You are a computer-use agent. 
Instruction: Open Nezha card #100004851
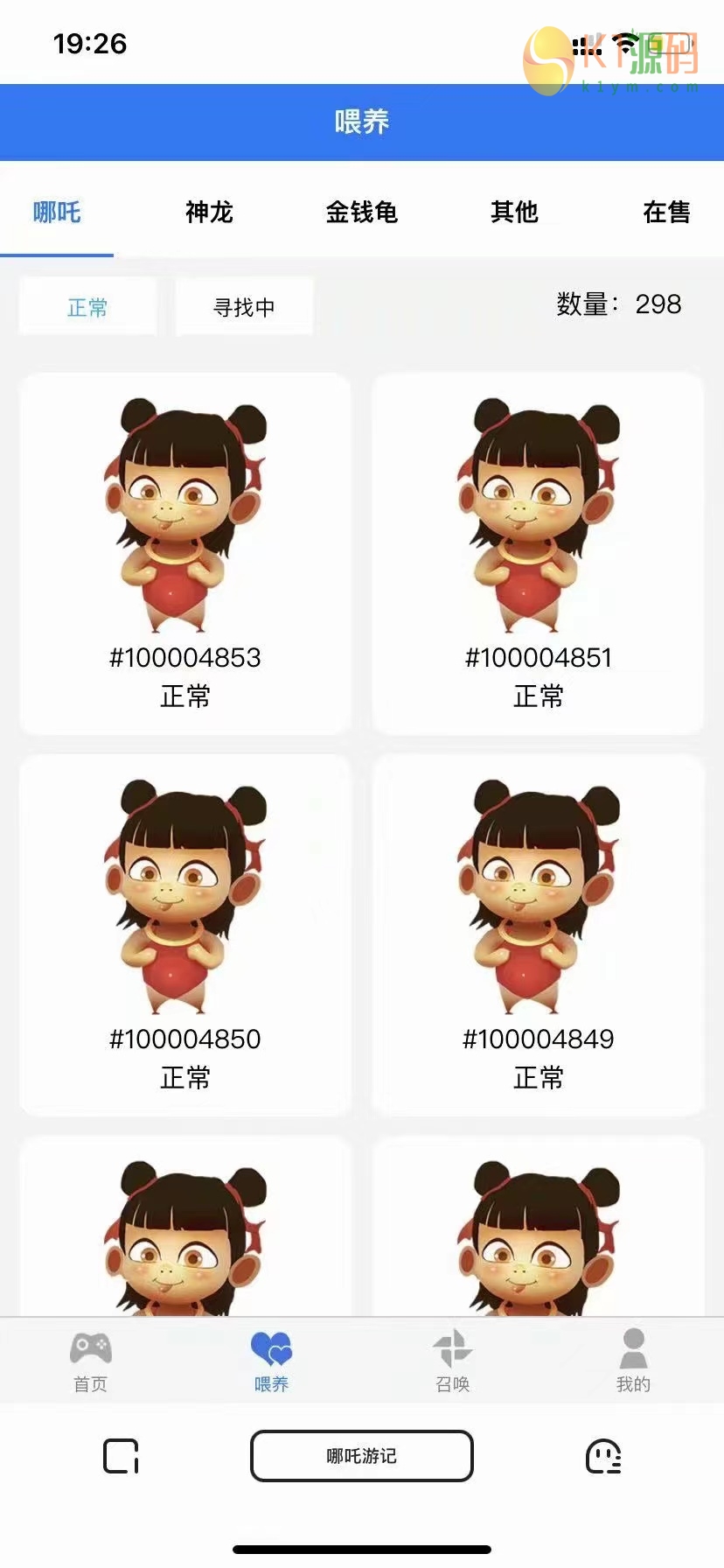538,553
